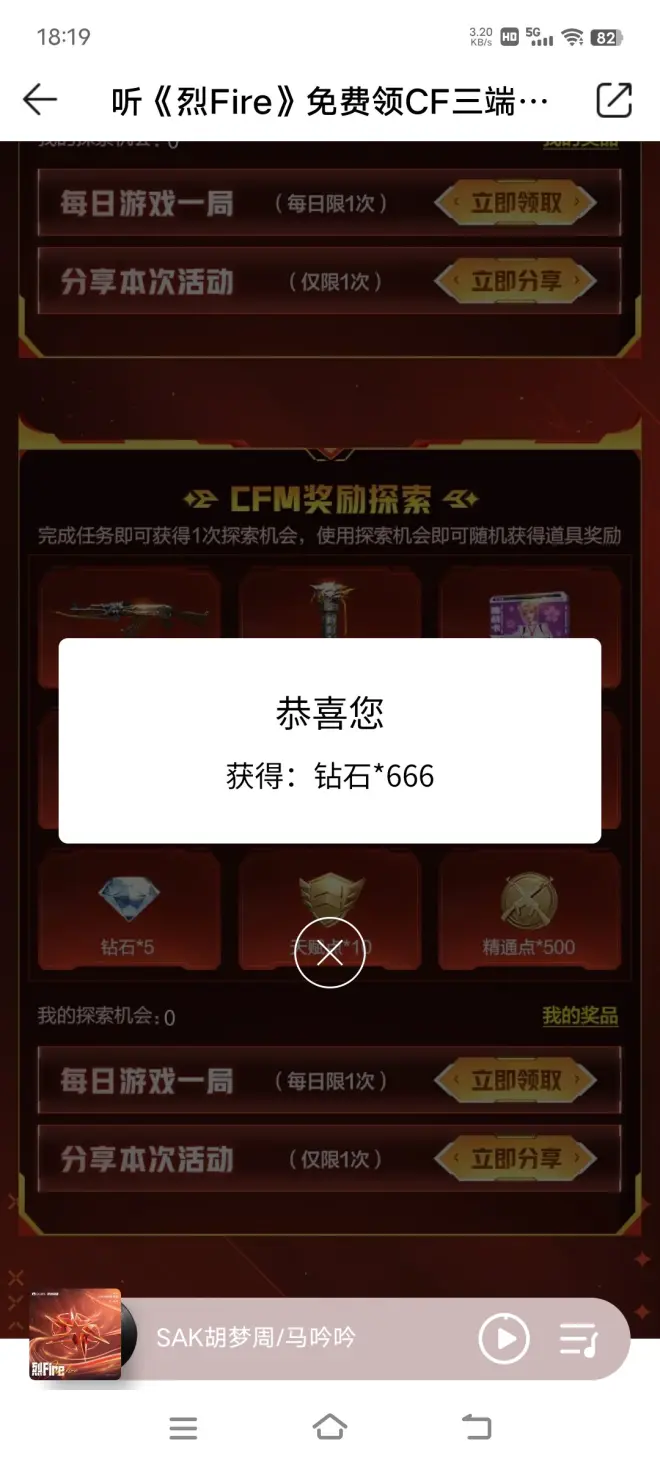This screenshot has width=660, height=1467.
Task: Open the music playlist queue
Action: point(578,1338)
